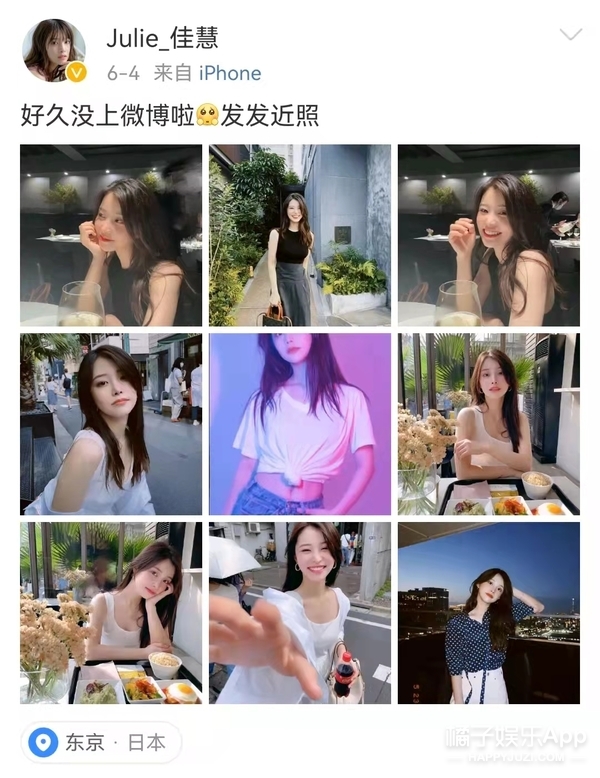Expand the post options chevron

570,35
